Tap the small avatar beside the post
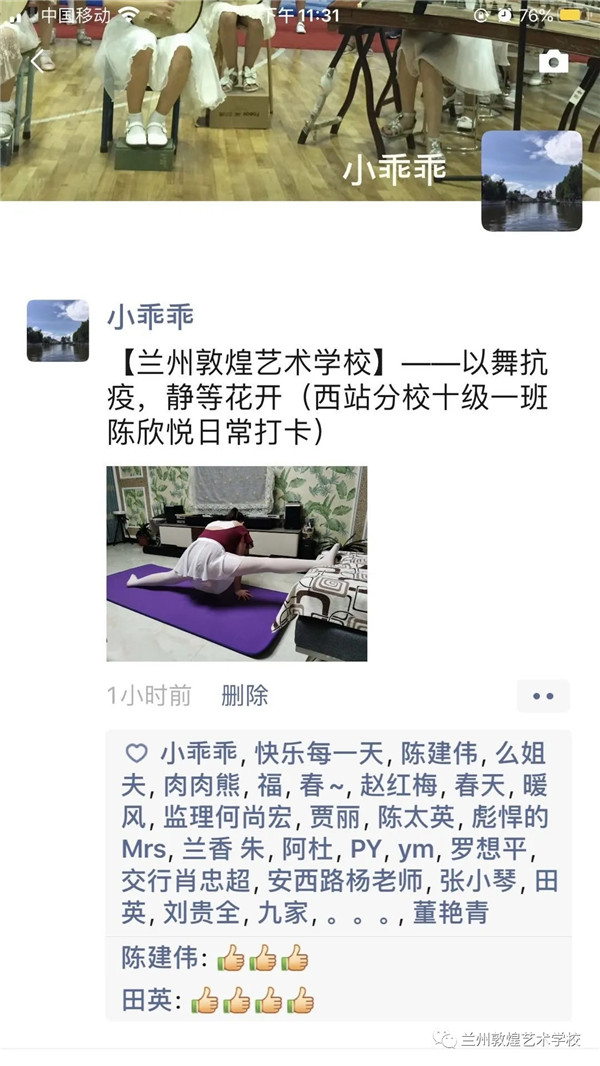This screenshot has width=600, height=1066. 57,331
